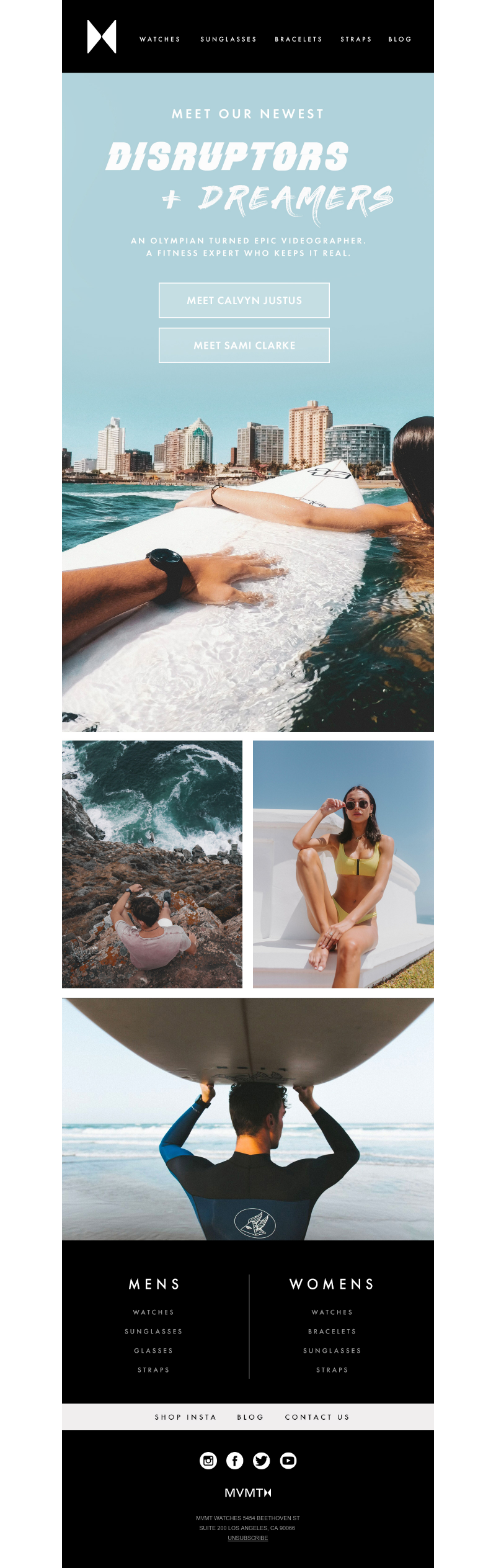The width and height of the screenshot is (496, 1568).
Task: Visit the Facebook page via footer icon
Action: 235,1461
